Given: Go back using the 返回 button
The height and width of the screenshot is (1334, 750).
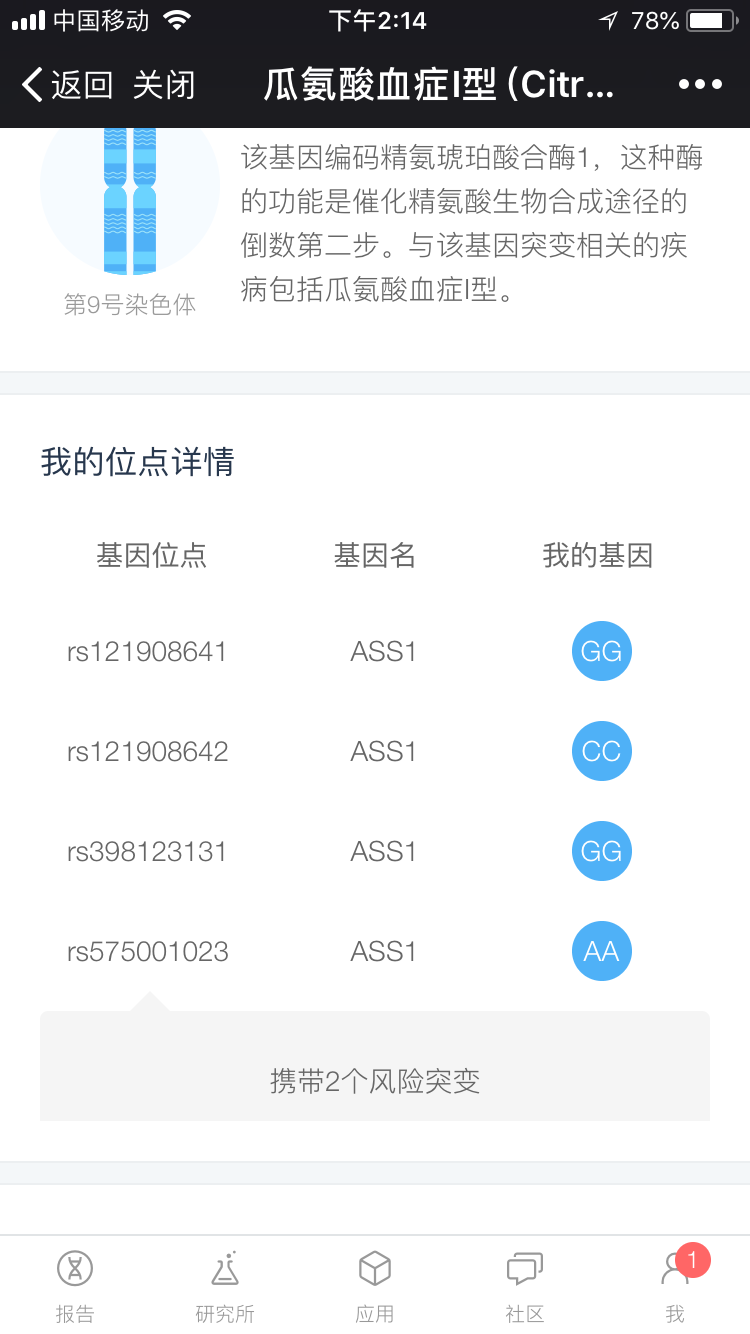Looking at the screenshot, I should [67, 85].
